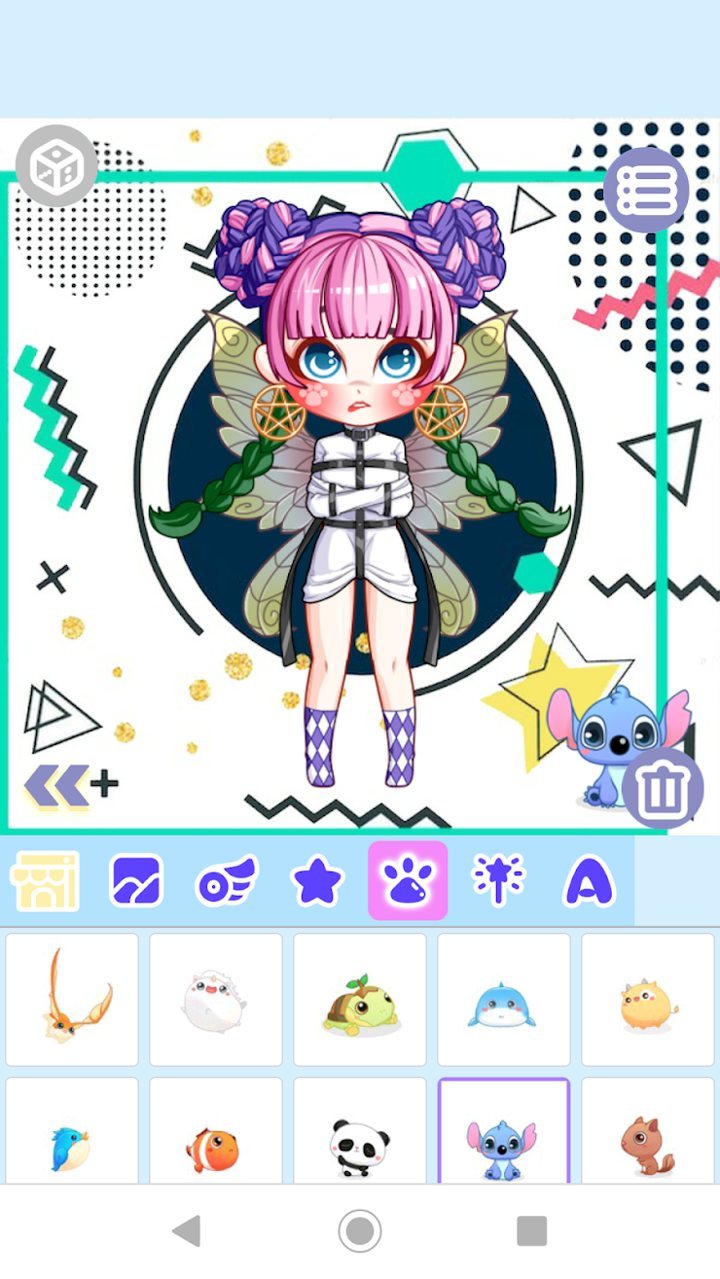Select the background landscape category icon
Image resolution: width=720 pixels, height=1279 pixels.
pyautogui.click(x=135, y=881)
